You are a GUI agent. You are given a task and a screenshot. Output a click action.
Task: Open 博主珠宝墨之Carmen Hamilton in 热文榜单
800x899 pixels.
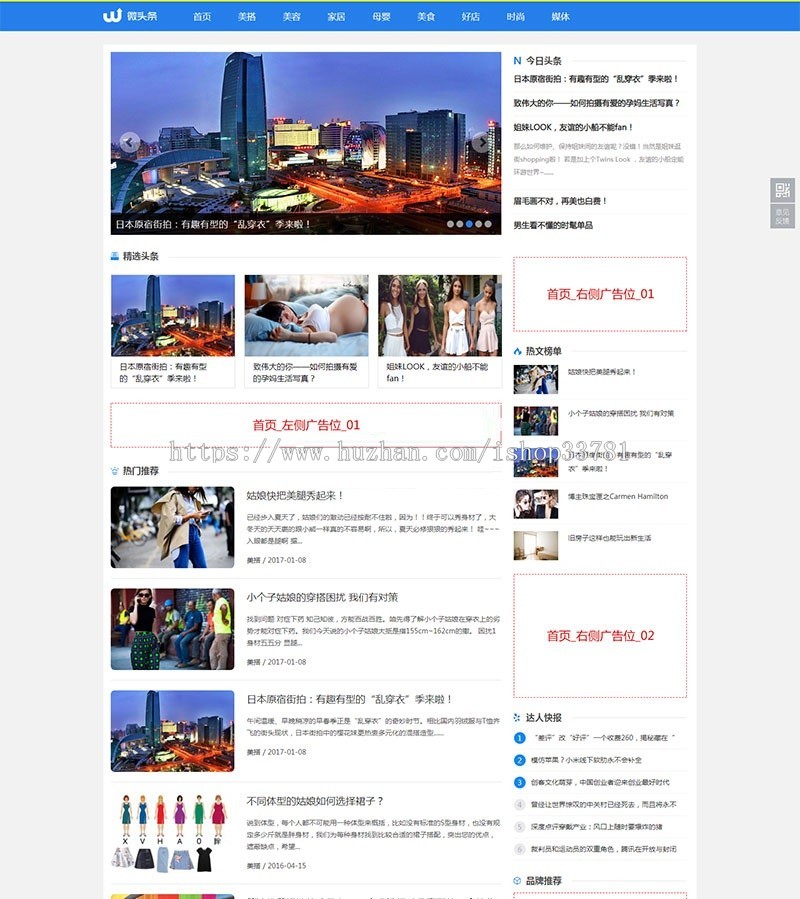tap(617, 496)
